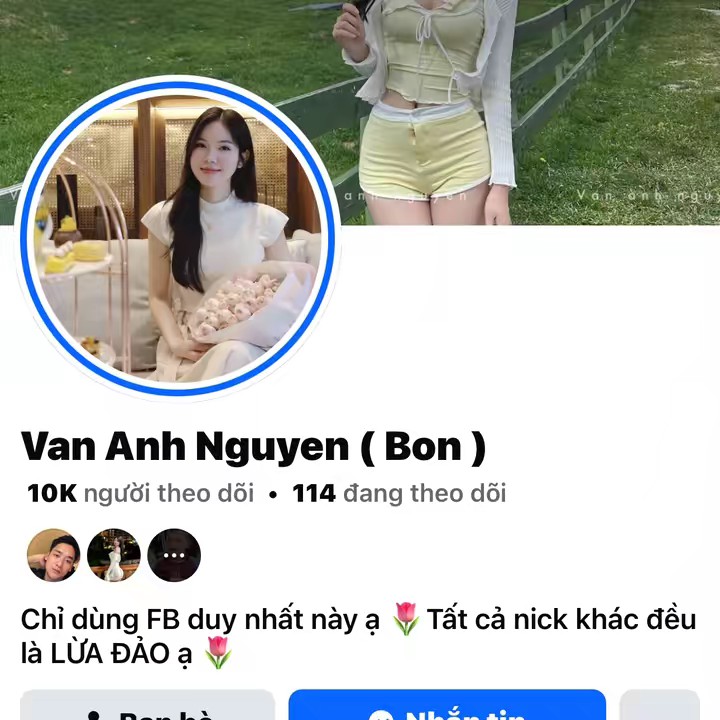720x720 pixels.
Task: Message via the Nhắn tin button
Action: coord(447,708)
